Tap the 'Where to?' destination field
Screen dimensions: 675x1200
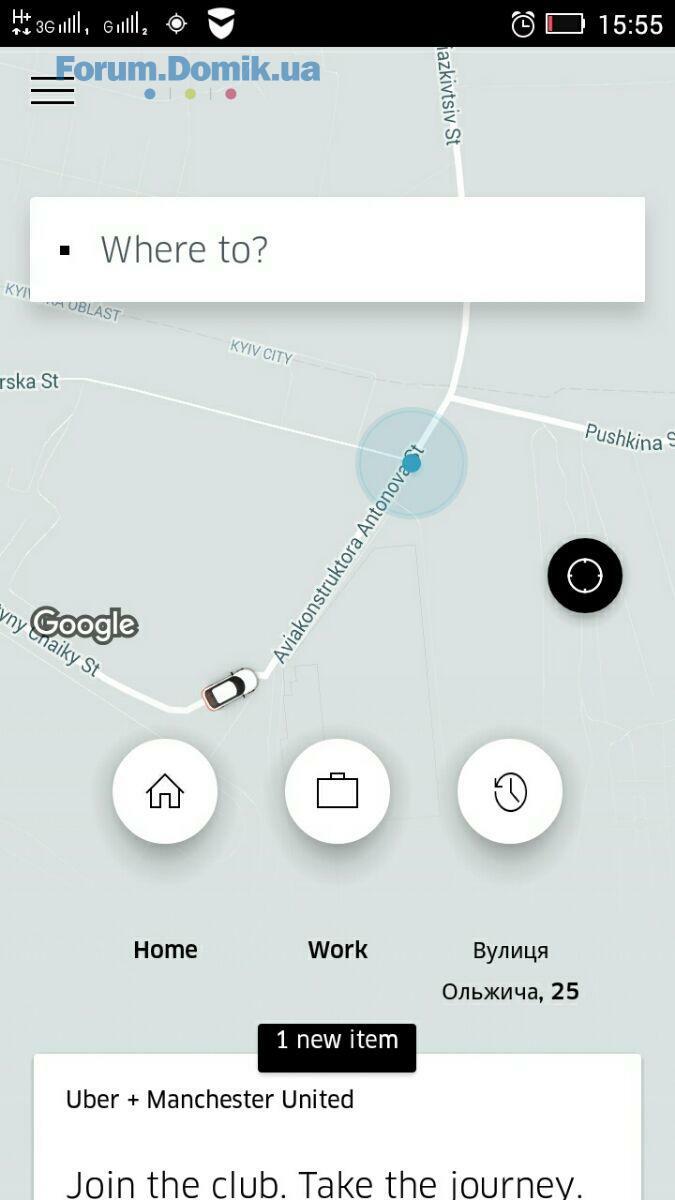[337, 249]
